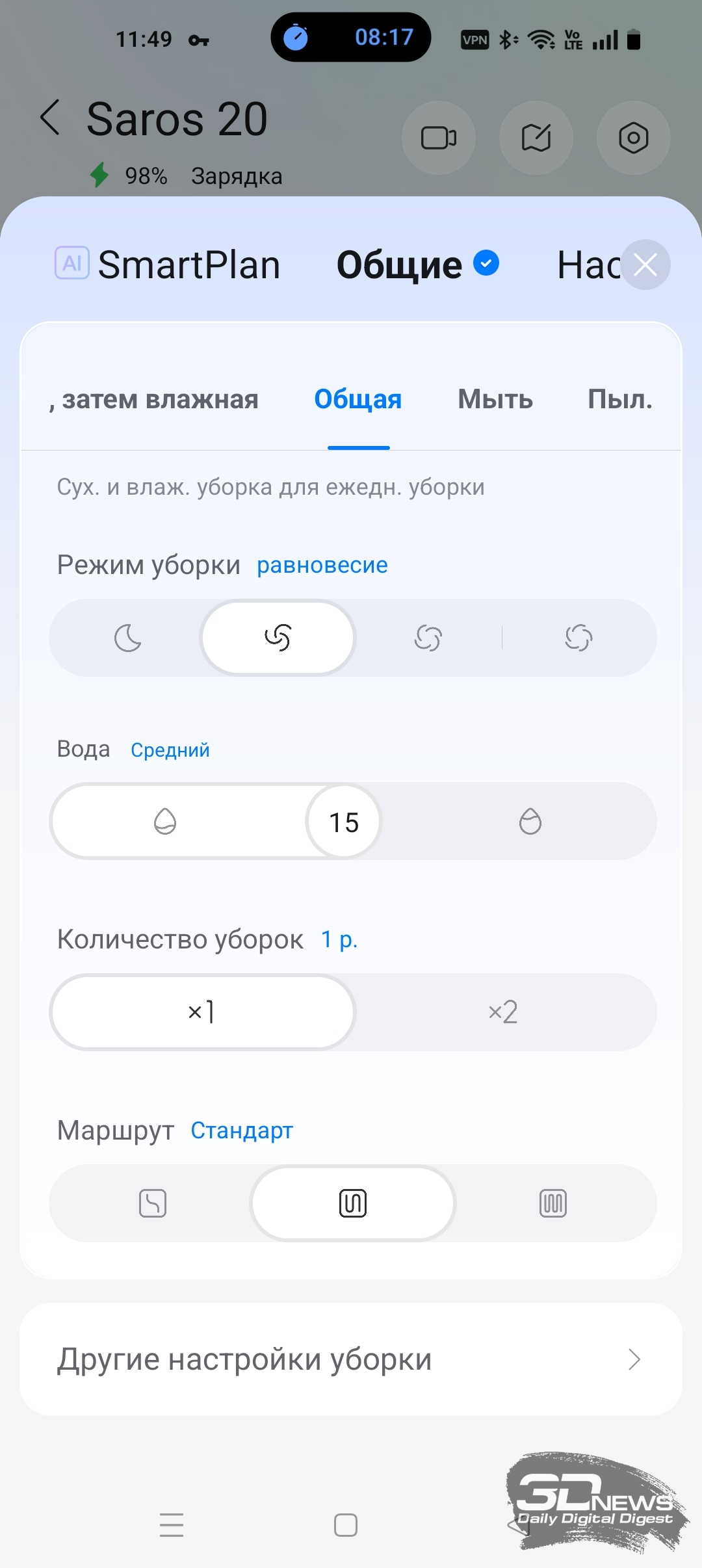Select the Стандарт route option
702x1568 pixels.
tap(353, 1203)
